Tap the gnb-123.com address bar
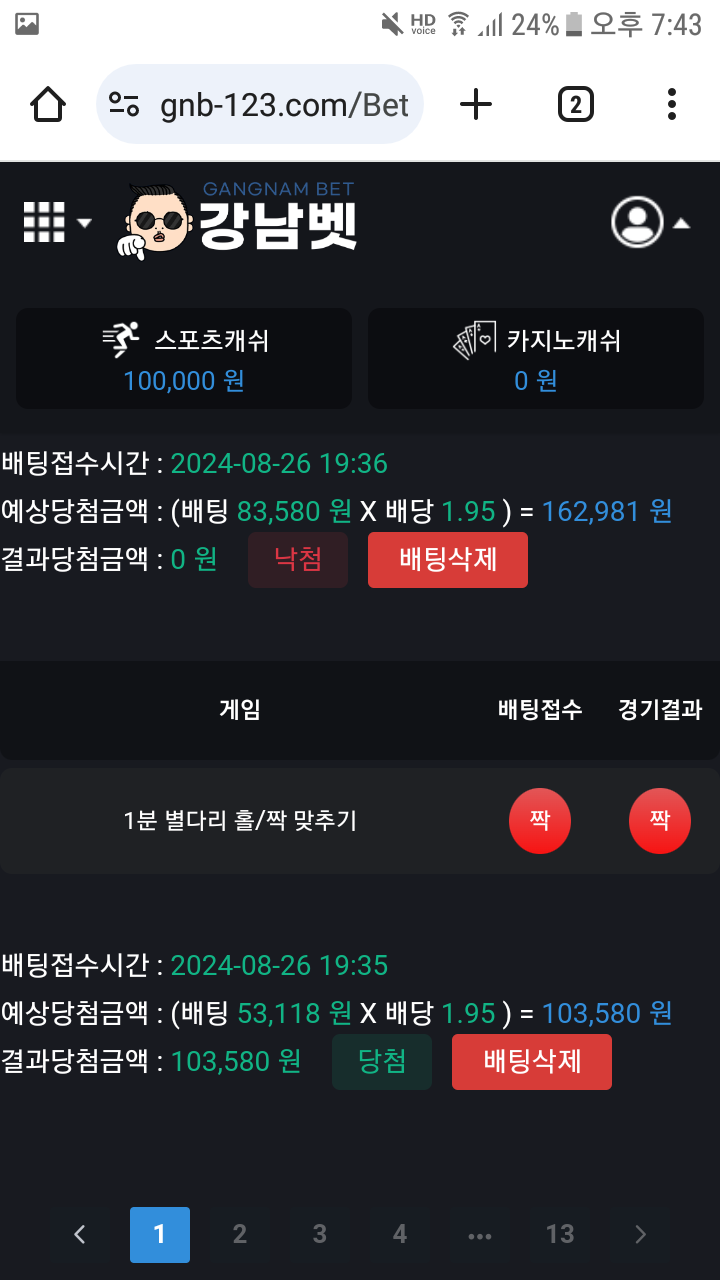This screenshot has height=1280, width=720. [260, 104]
